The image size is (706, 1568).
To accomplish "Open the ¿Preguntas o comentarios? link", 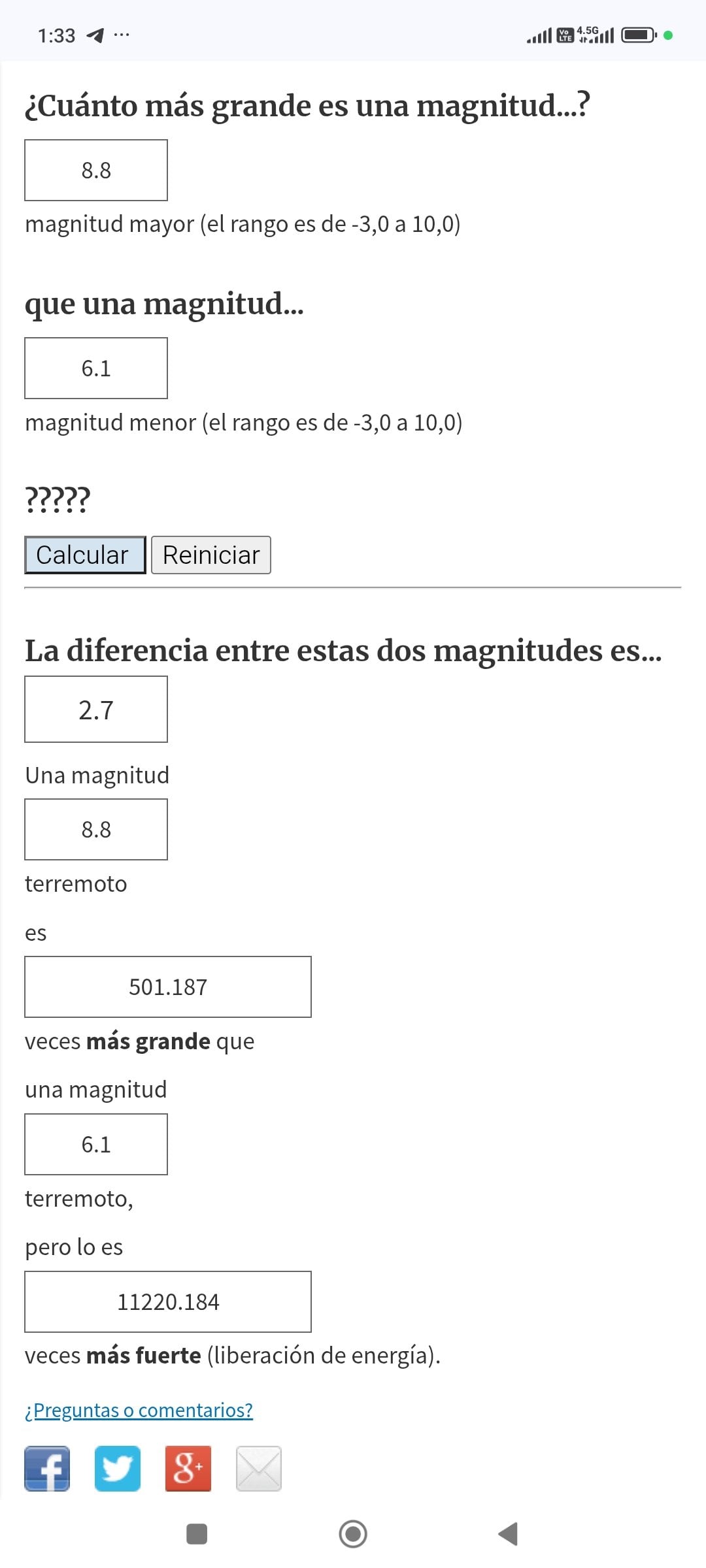I will (x=139, y=1409).
